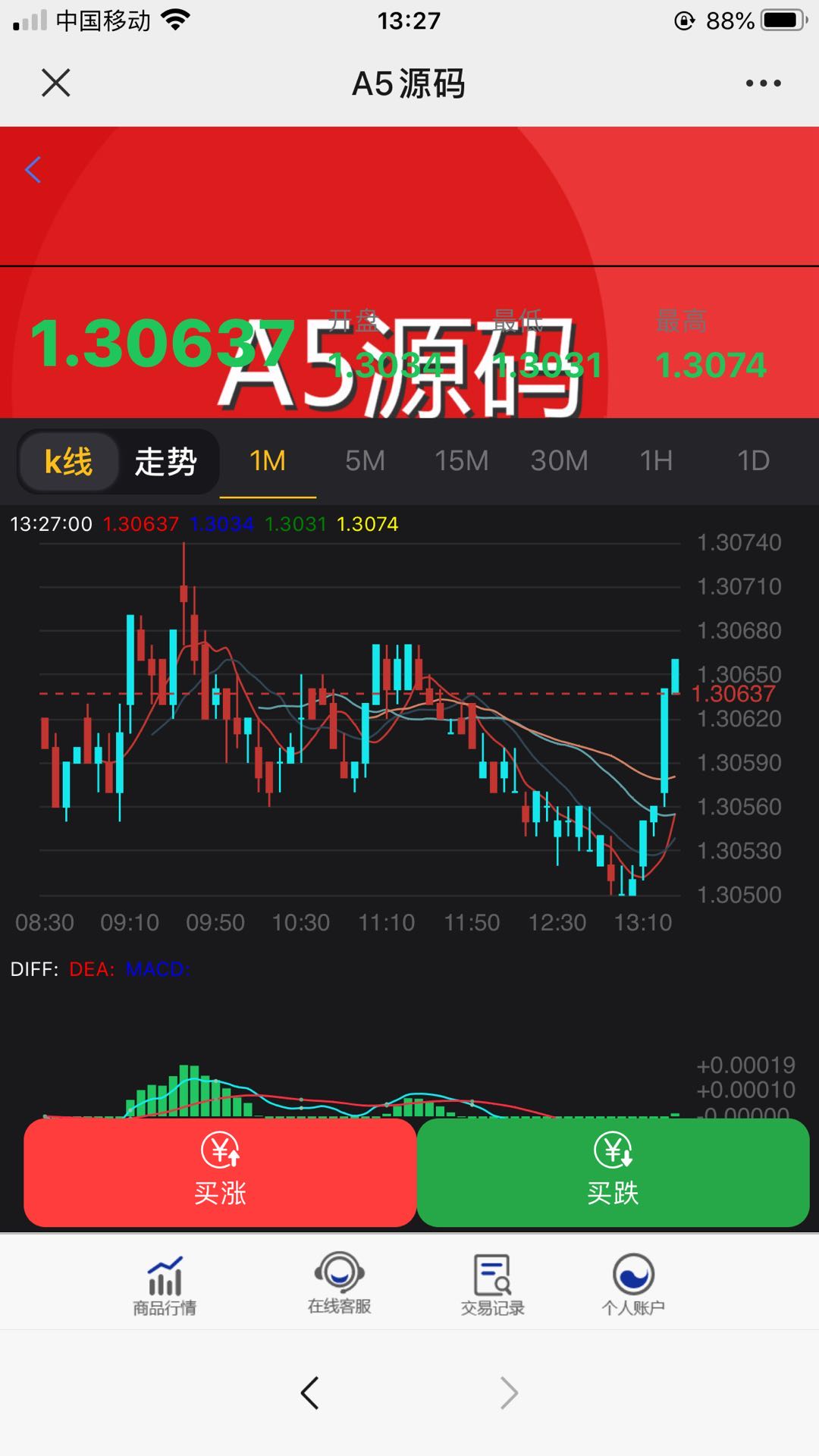Viewport: 819px width, 1456px height.
Task: Close the A5源码 mini program page
Action: coord(56,83)
